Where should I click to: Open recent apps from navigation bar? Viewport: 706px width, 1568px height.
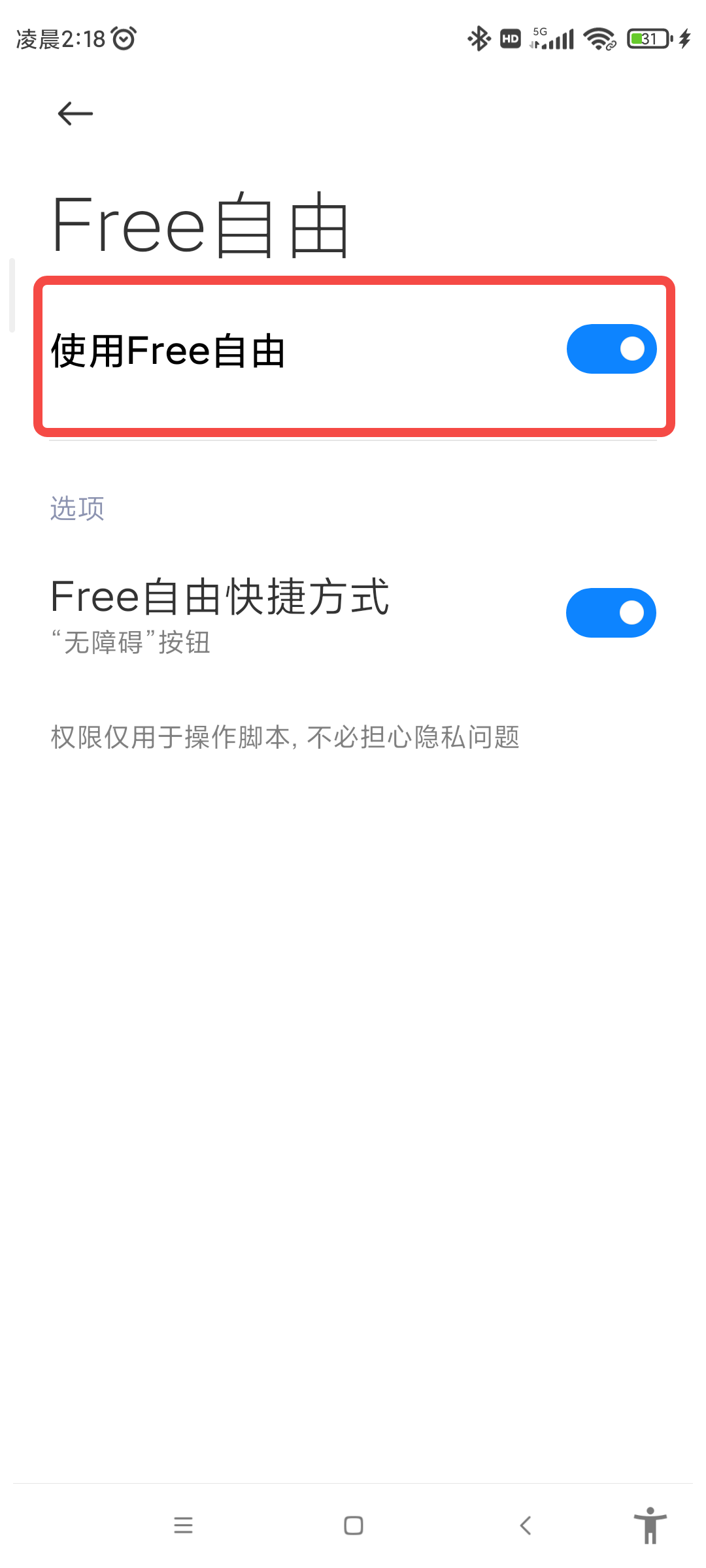[x=183, y=1526]
